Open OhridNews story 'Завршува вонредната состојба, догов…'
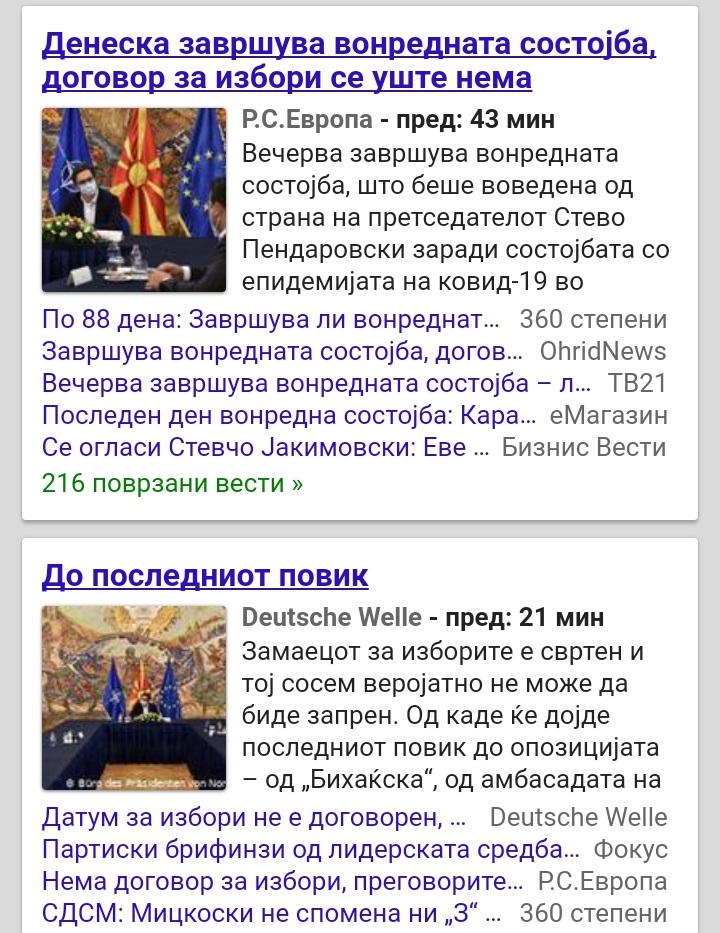 click(282, 352)
